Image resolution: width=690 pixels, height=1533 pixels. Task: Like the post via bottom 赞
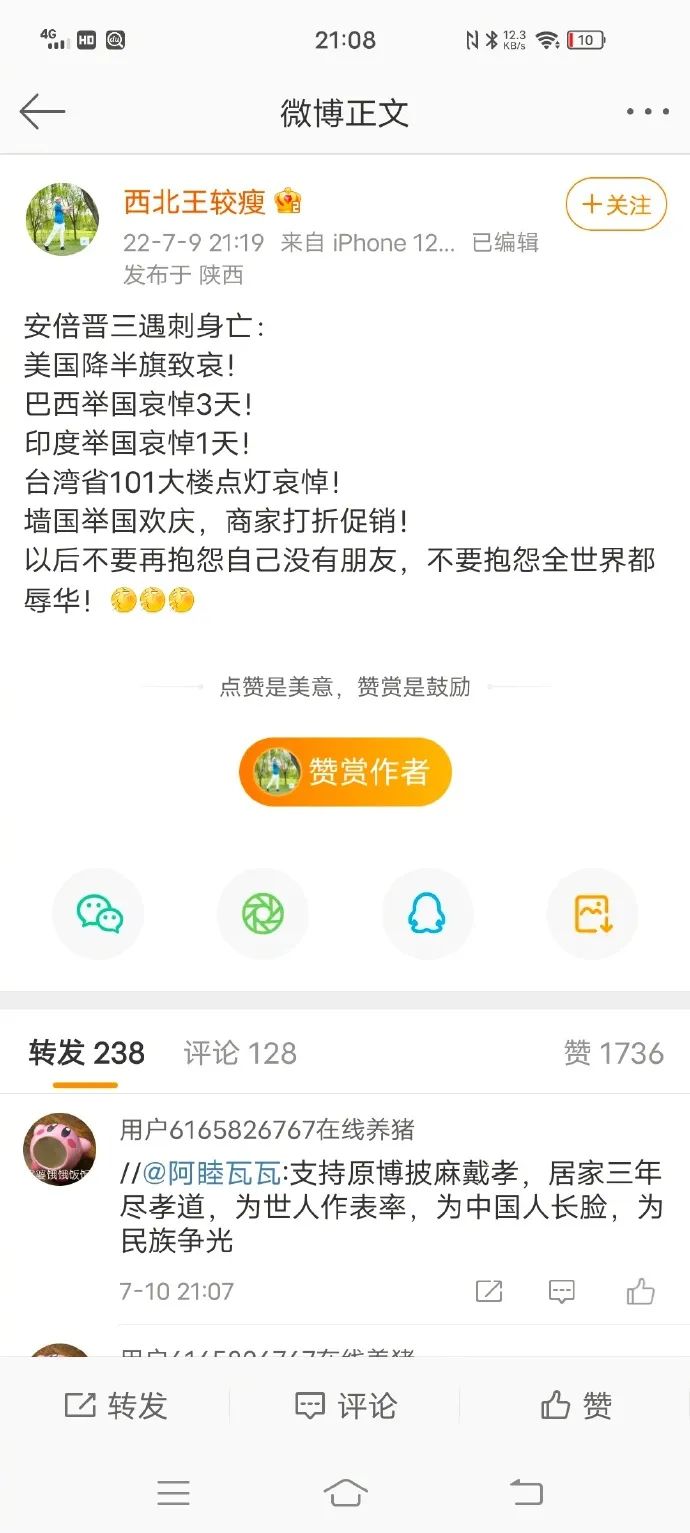[x=576, y=1406]
